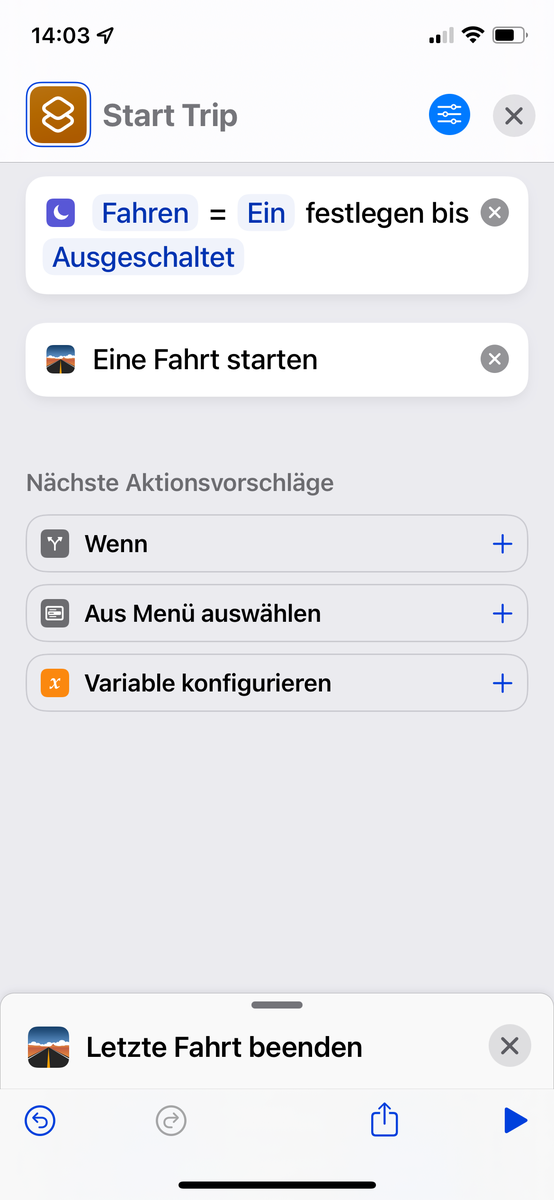Toggle the Ein value token
554x1200 pixels.
pos(266,213)
